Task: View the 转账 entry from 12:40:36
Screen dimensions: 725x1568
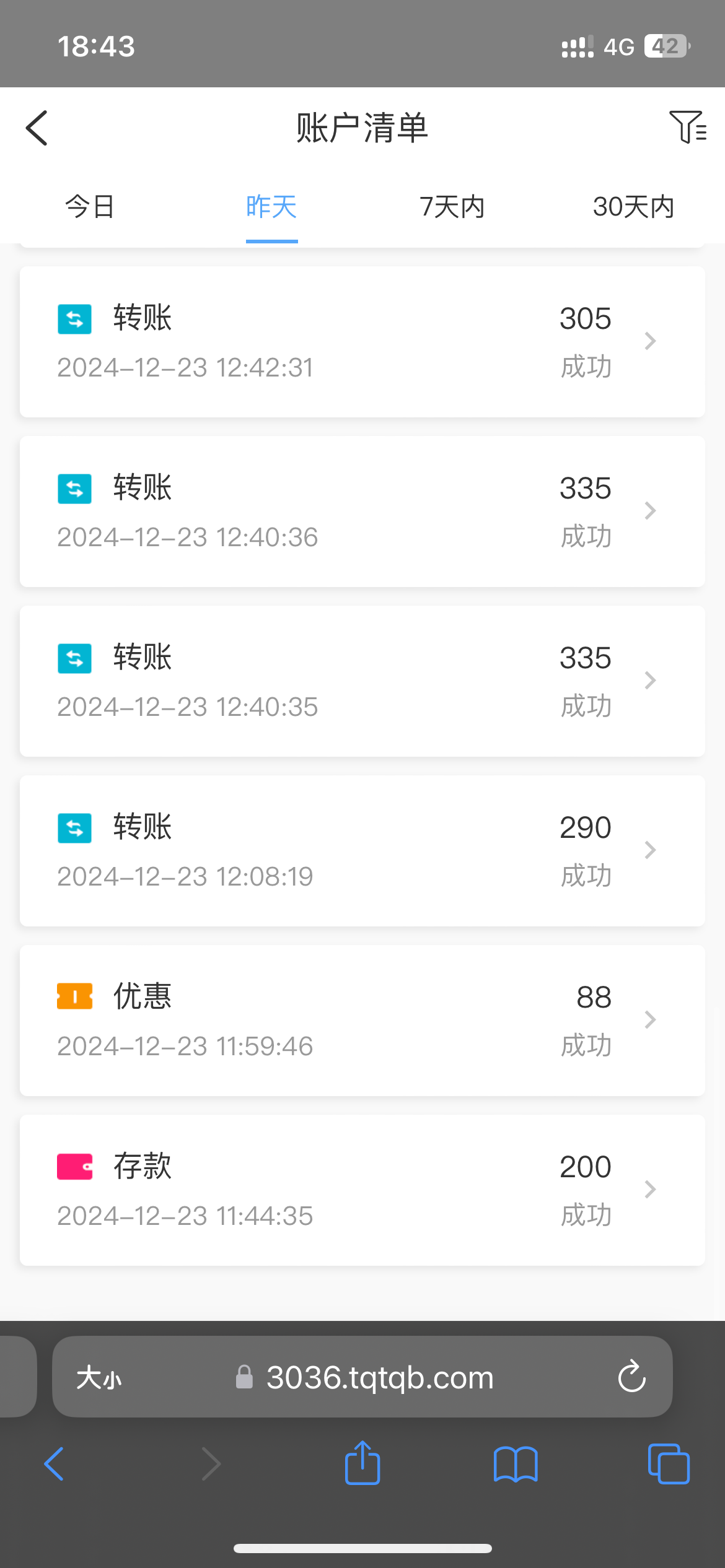Action: (362, 512)
